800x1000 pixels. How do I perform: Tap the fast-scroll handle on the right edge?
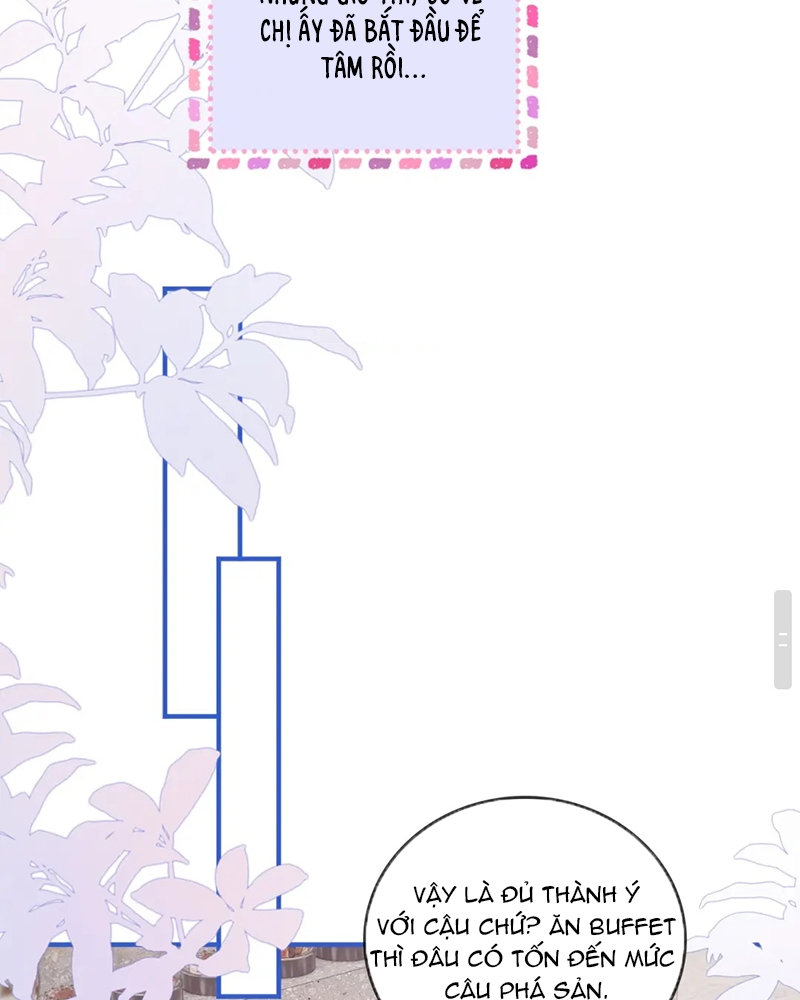pos(783,640)
